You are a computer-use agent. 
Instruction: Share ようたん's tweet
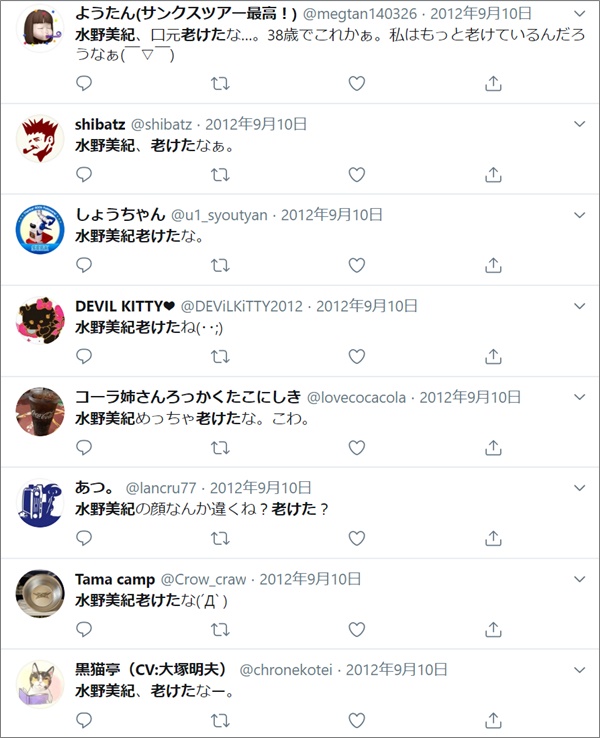point(493,84)
